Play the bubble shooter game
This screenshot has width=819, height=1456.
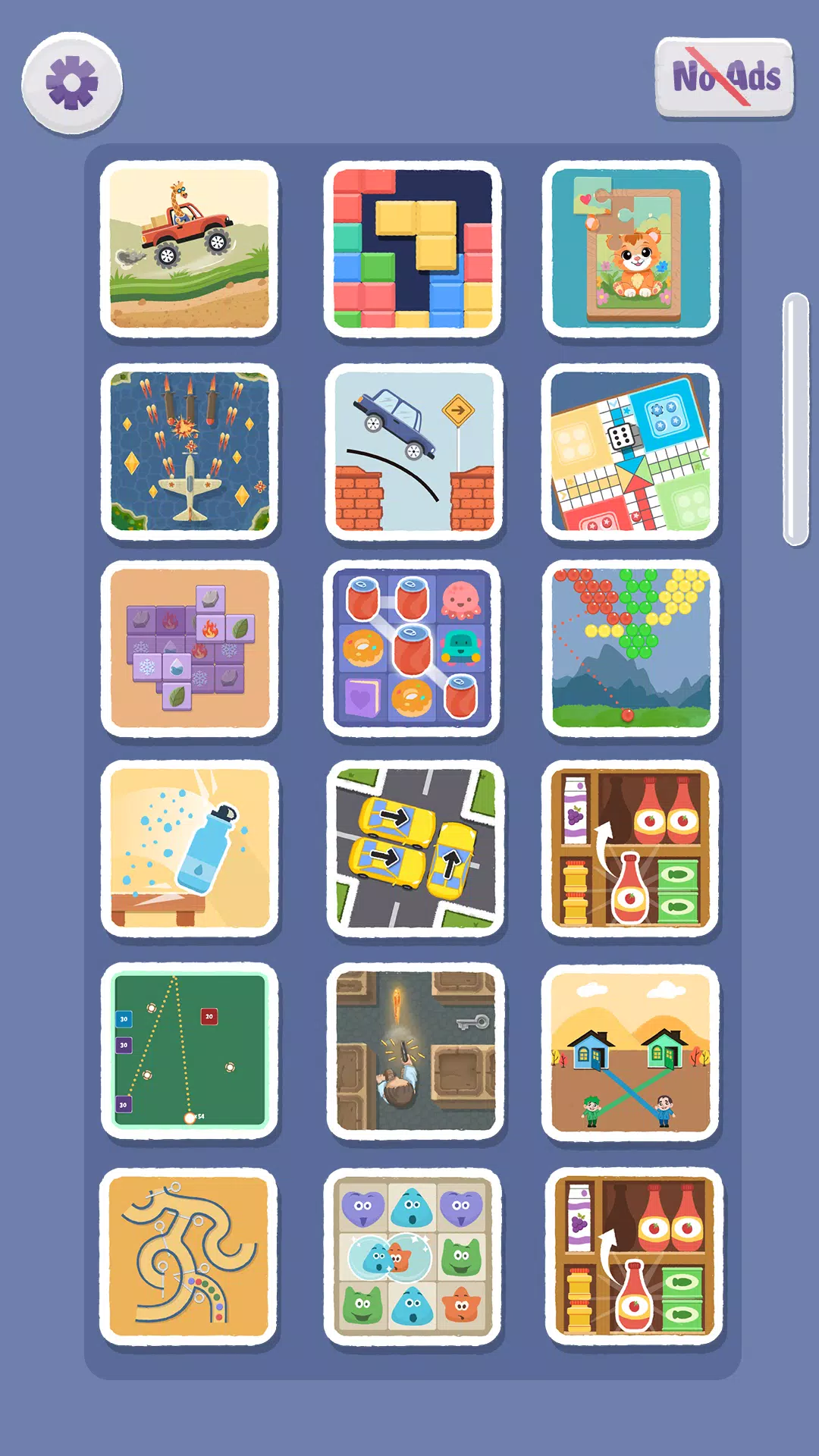631,649
